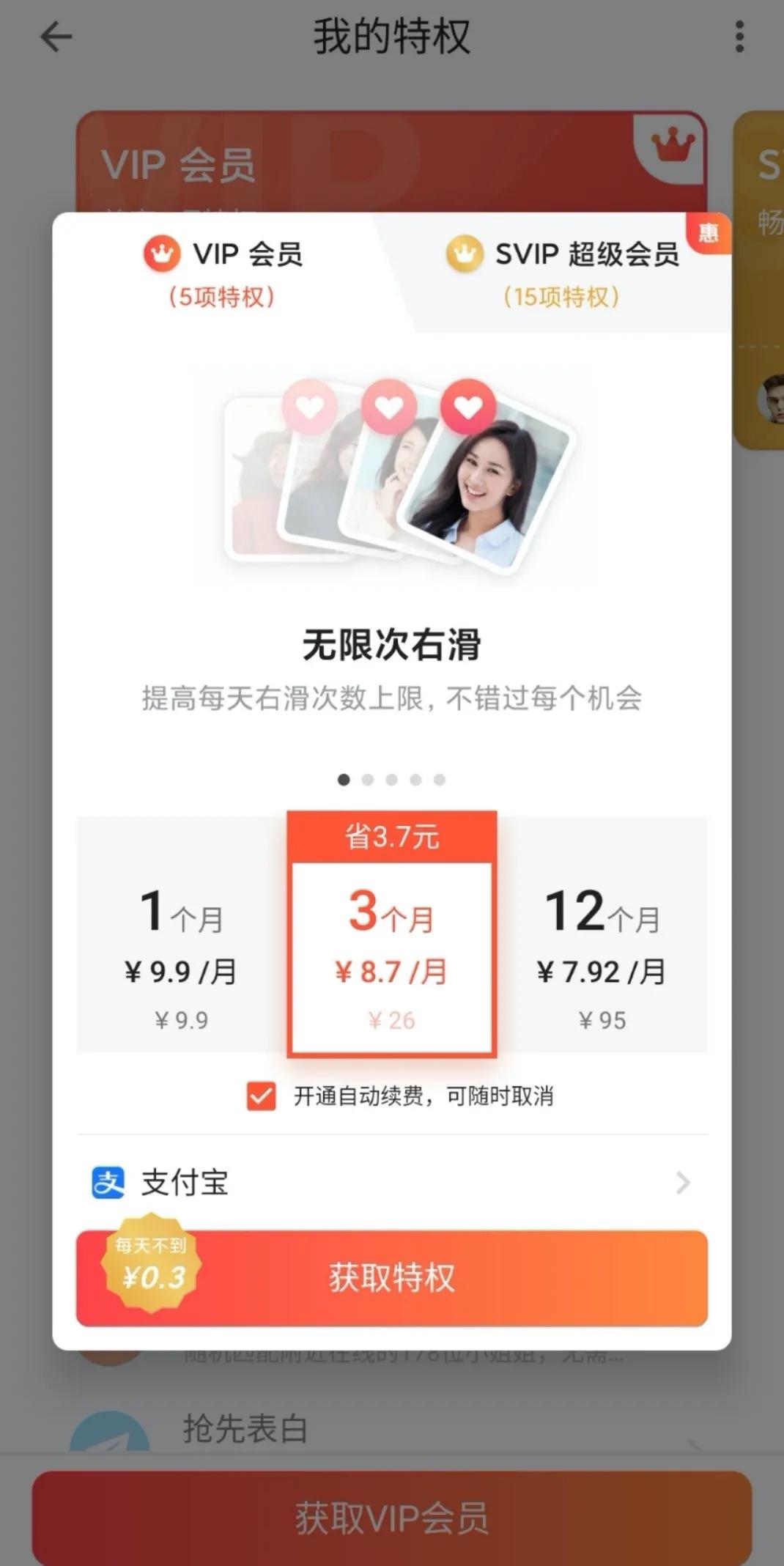Switch to the VIP 会员 tab
784x1566 pixels.
pos(223,271)
